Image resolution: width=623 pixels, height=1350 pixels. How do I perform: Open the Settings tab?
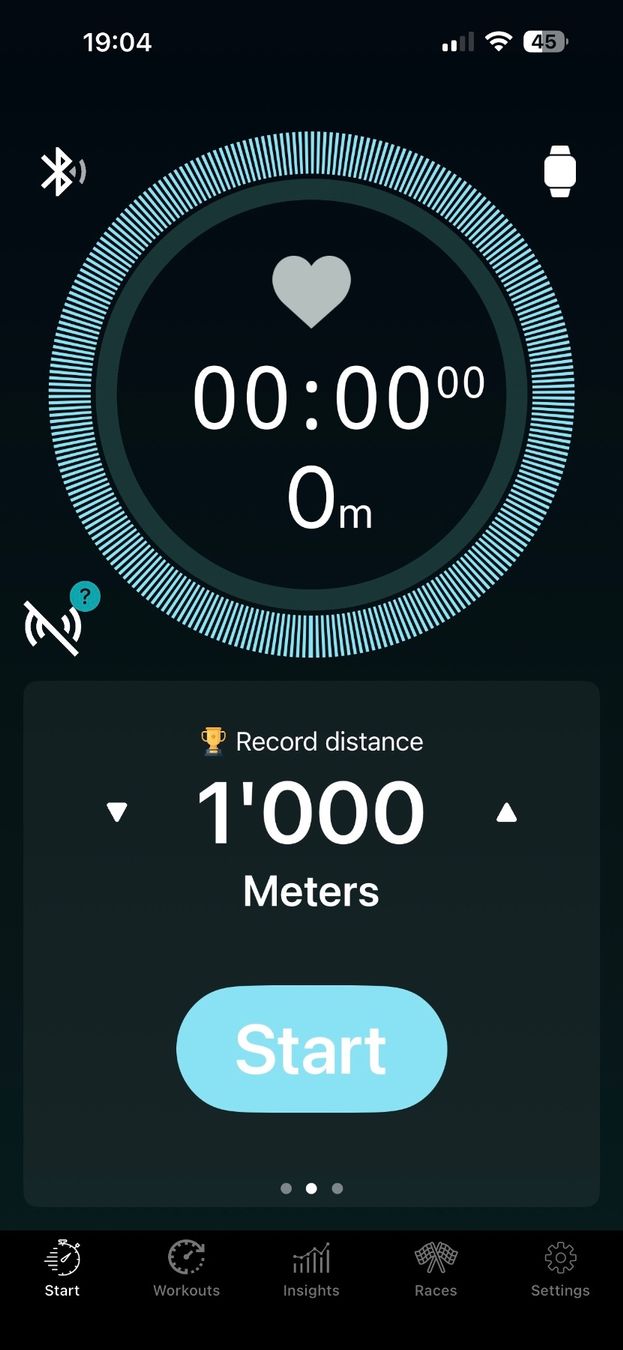tap(560, 1268)
